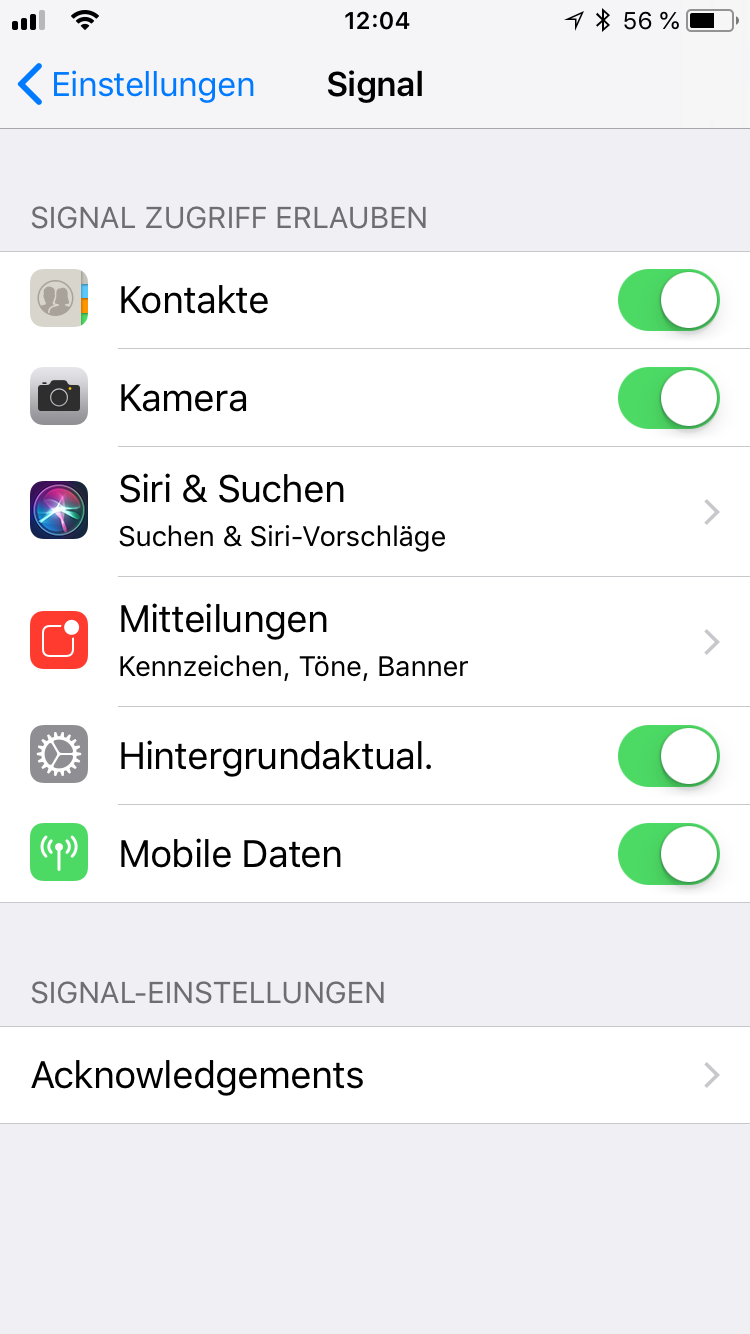750x1334 pixels.
Task: Expand the Siri & Suchen settings via chevron
Action: [x=711, y=510]
